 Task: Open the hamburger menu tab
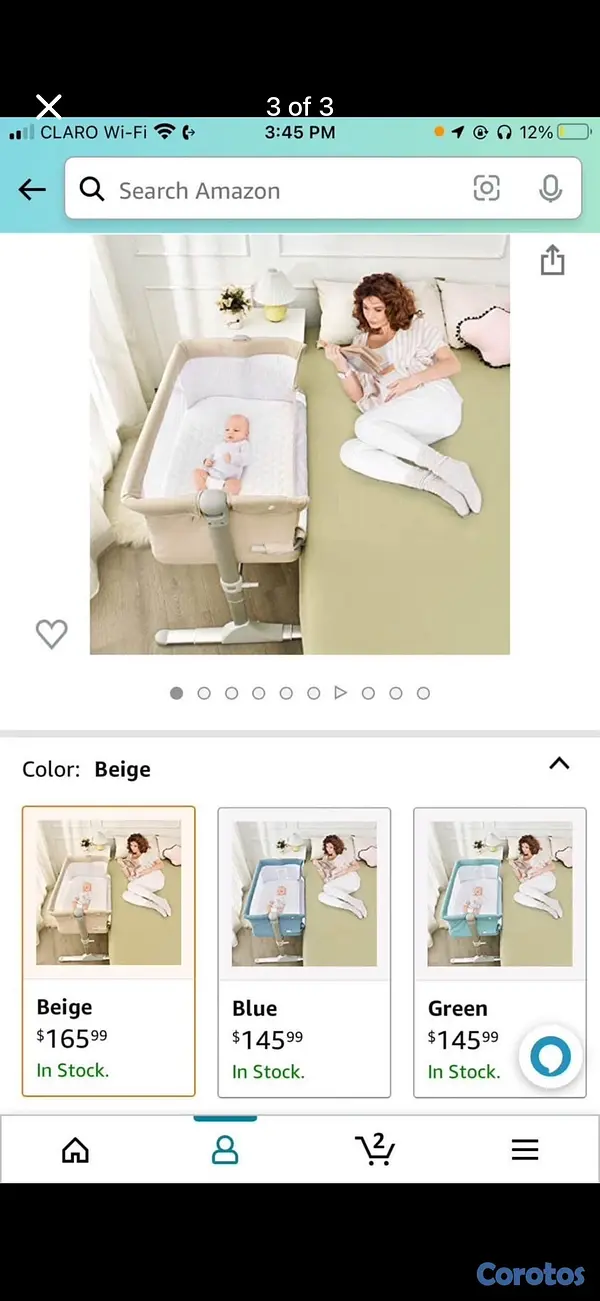[525, 1151]
